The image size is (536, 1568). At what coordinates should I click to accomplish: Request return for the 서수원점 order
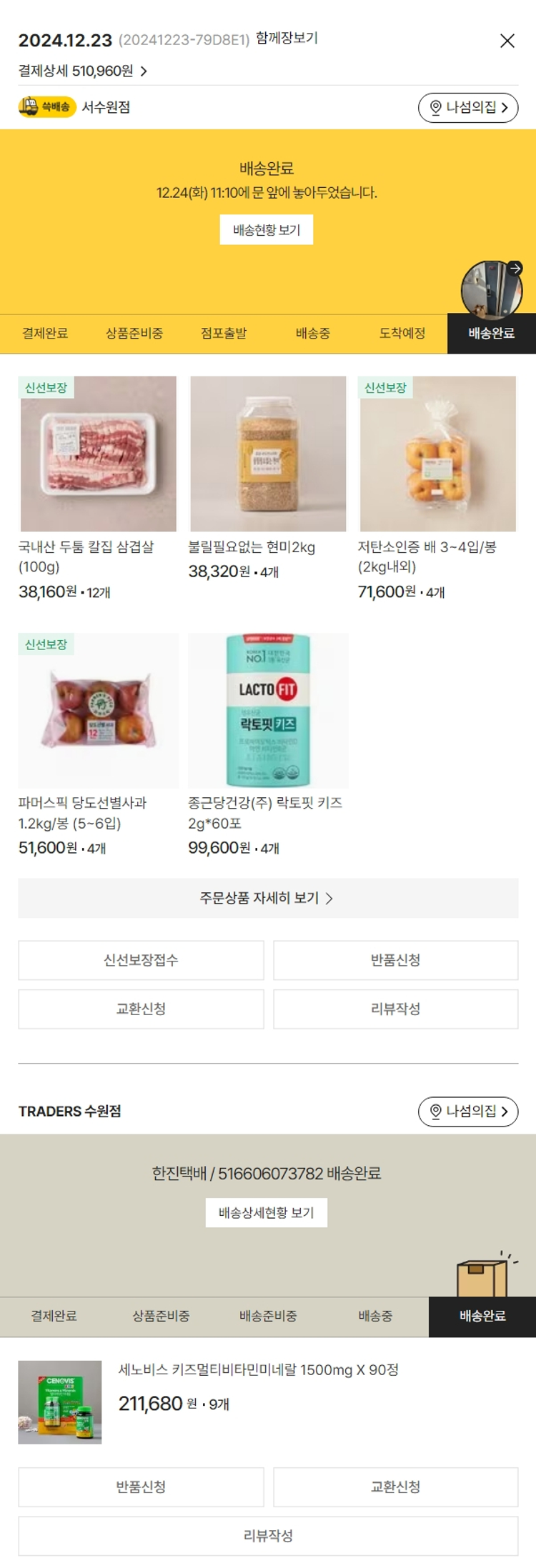[395, 960]
